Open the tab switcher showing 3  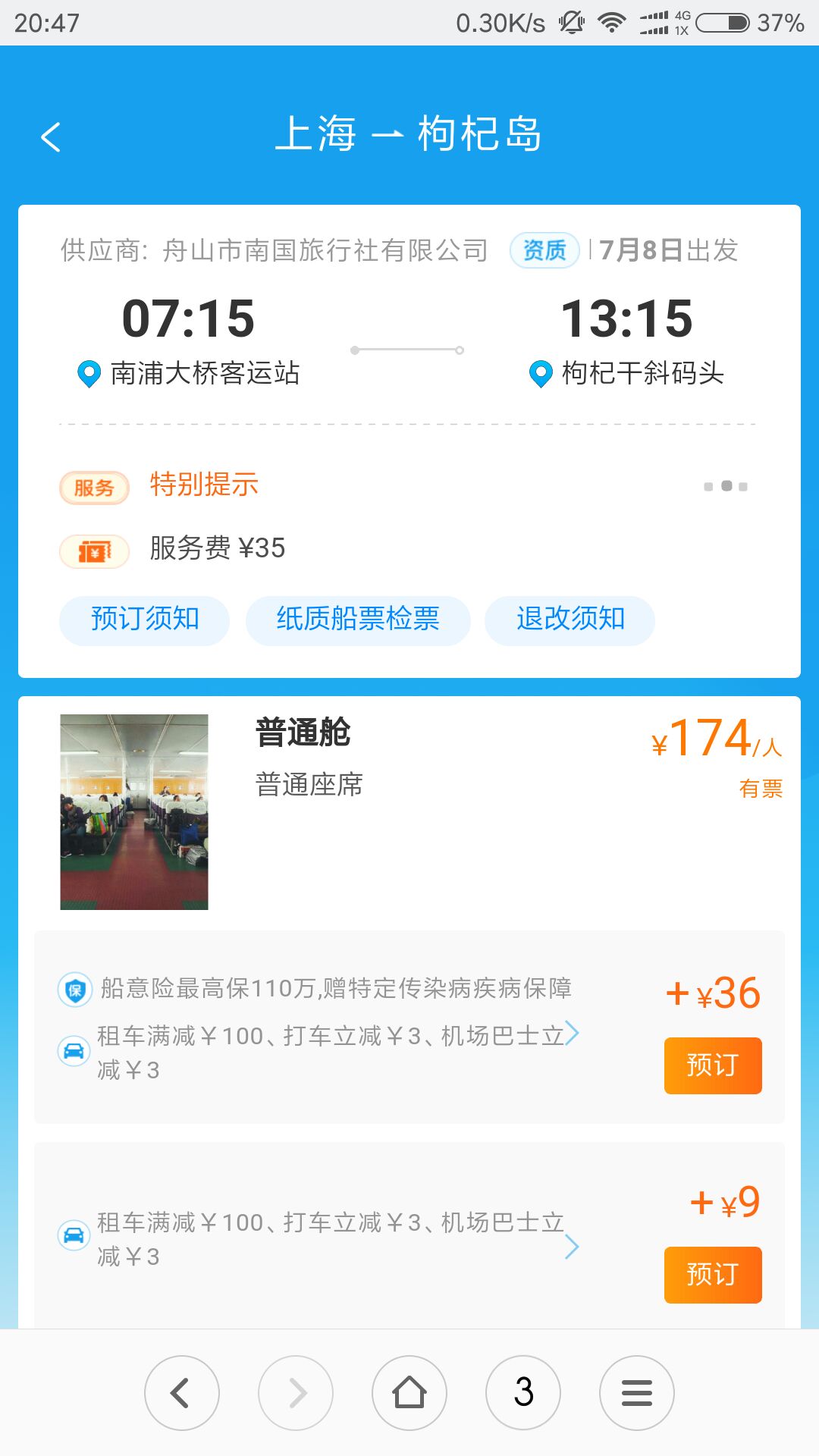tap(523, 1393)
